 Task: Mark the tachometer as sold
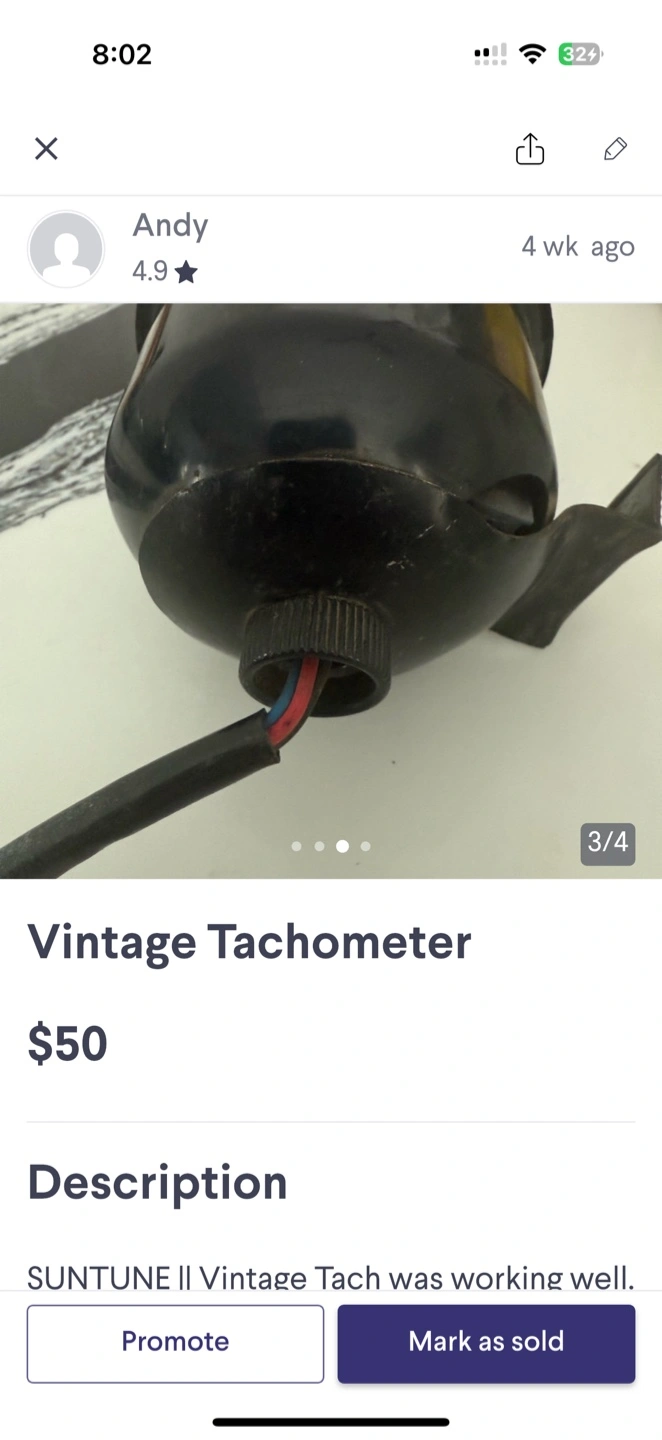[x=486, y=1343]
